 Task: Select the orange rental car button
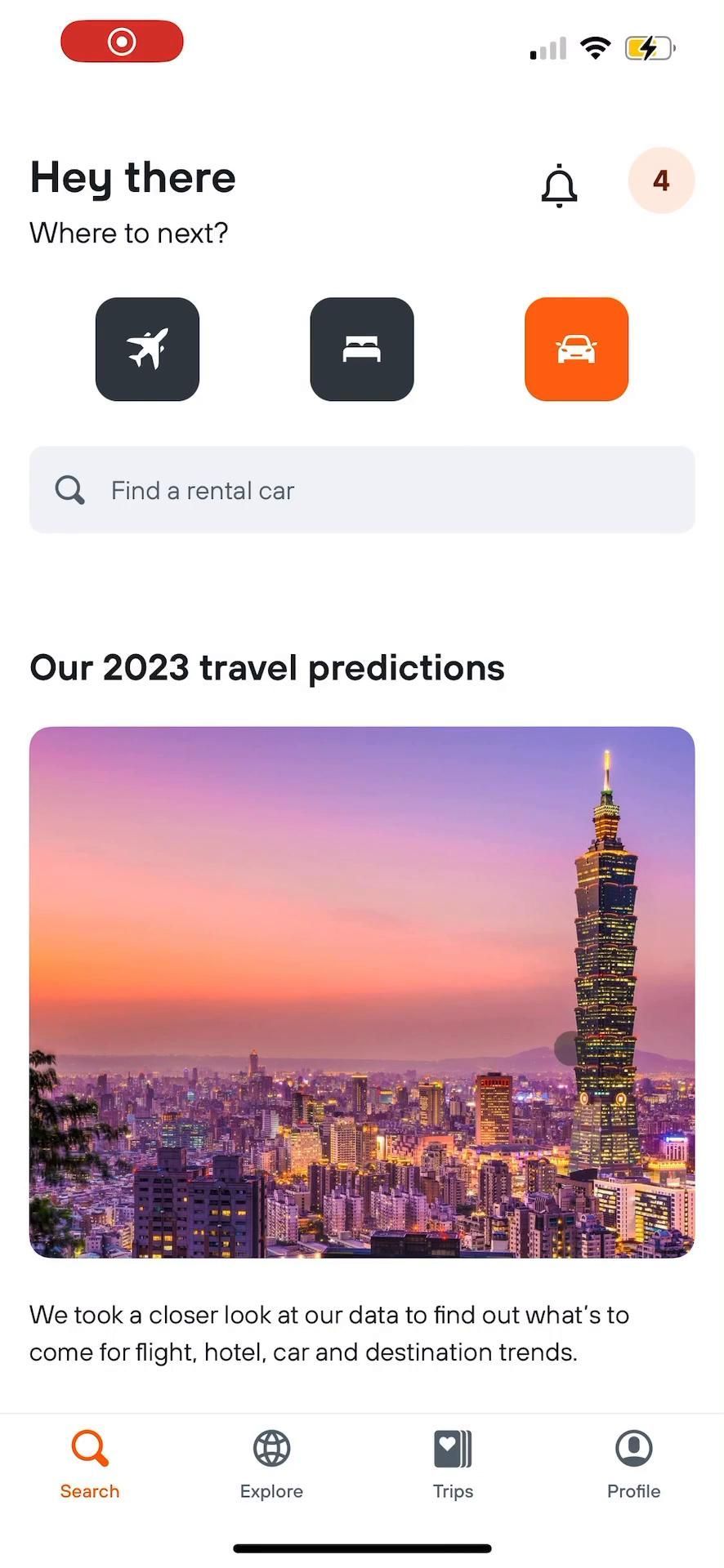click(x=576, y=350)
